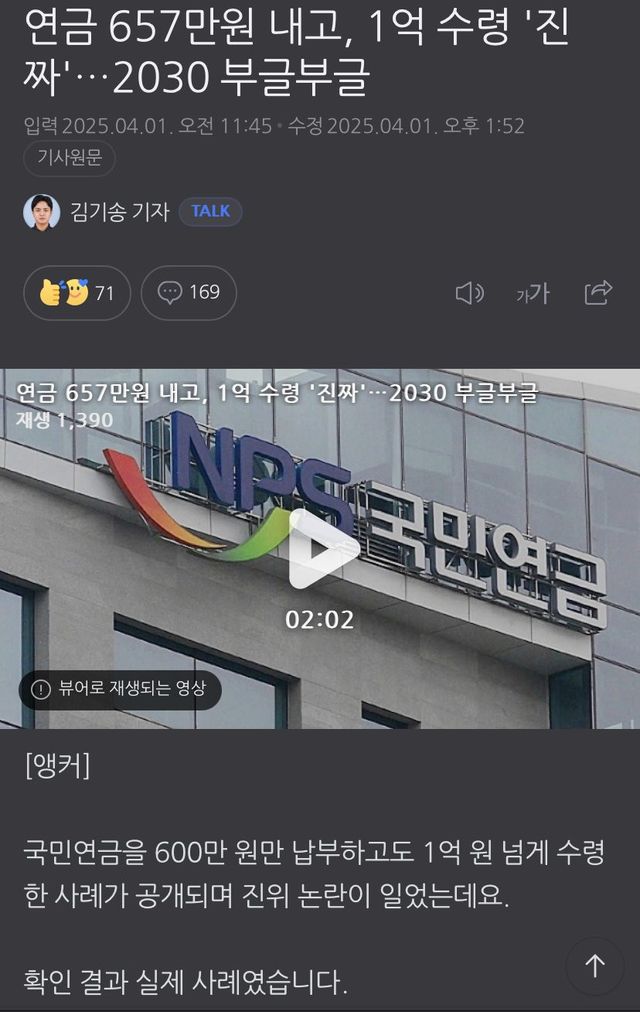Image resolution: width=640 pixels, height=1012 pixels.
Task: Play the NPS 국민연금 news video
Action: point(320,548)
